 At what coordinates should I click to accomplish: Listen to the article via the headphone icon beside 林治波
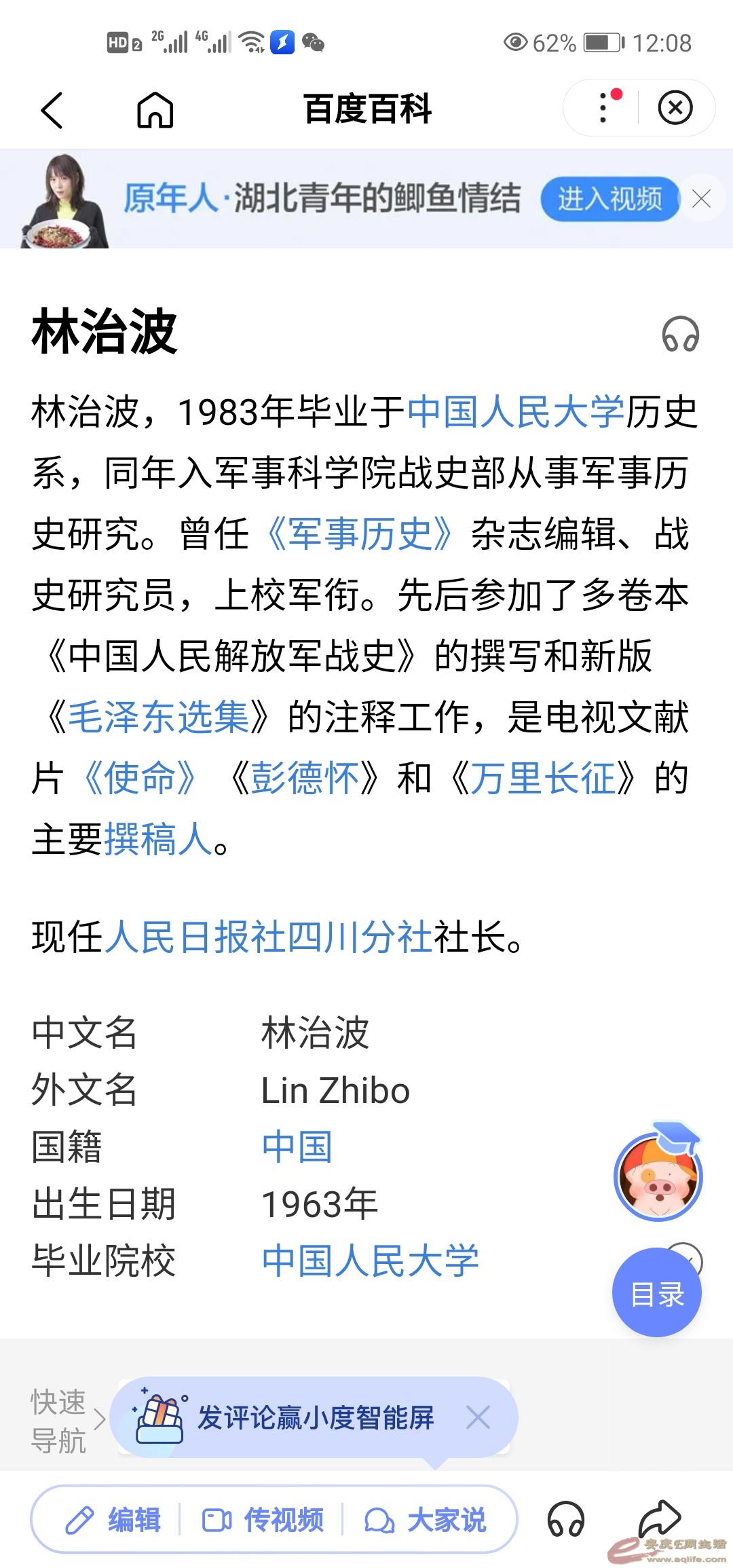pyautogui.click(x=680, y=335)
